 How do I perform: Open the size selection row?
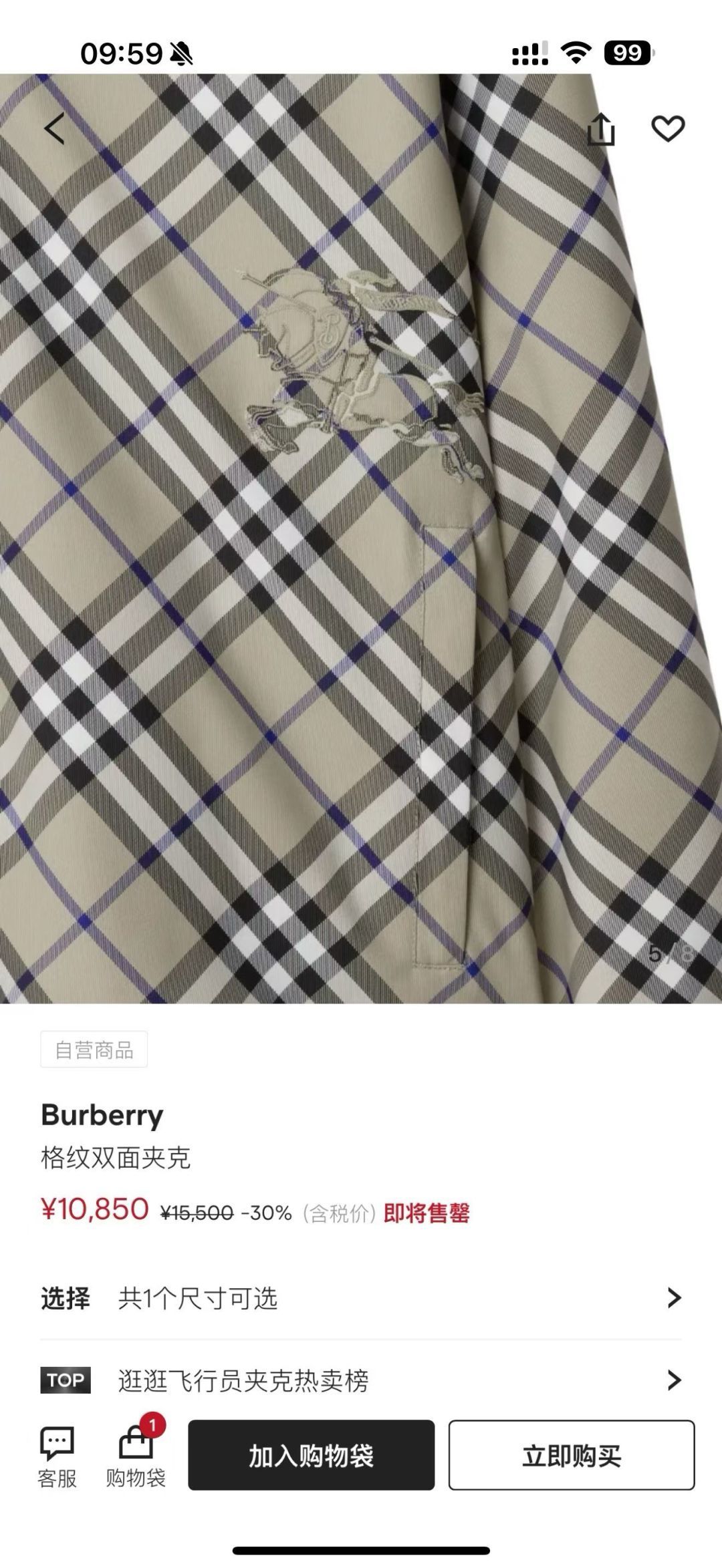point(361,1298)
